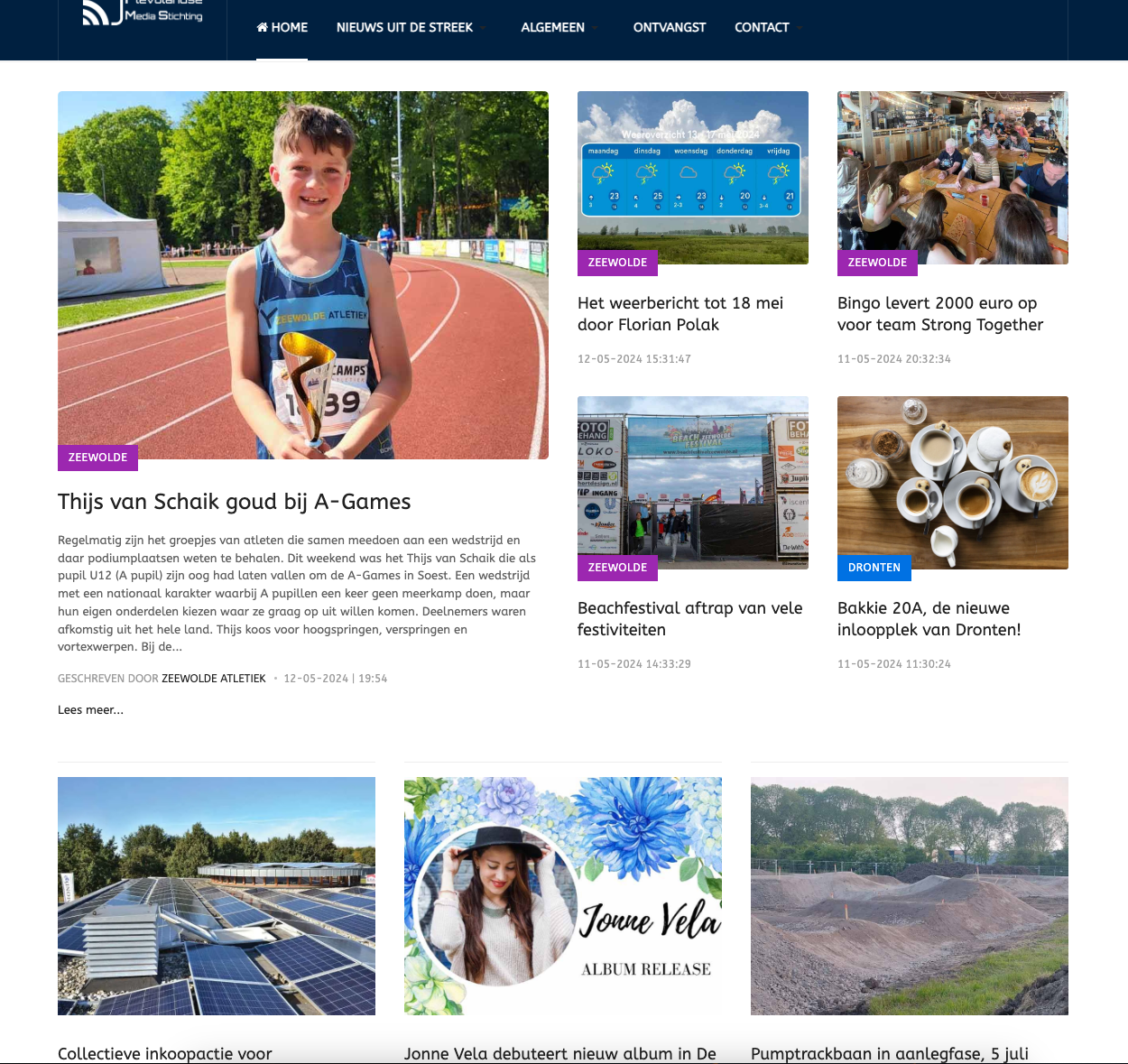1128x1064 pixels.
Task: Expand Nieuws uit de streek menu
Action: point(405,27)
